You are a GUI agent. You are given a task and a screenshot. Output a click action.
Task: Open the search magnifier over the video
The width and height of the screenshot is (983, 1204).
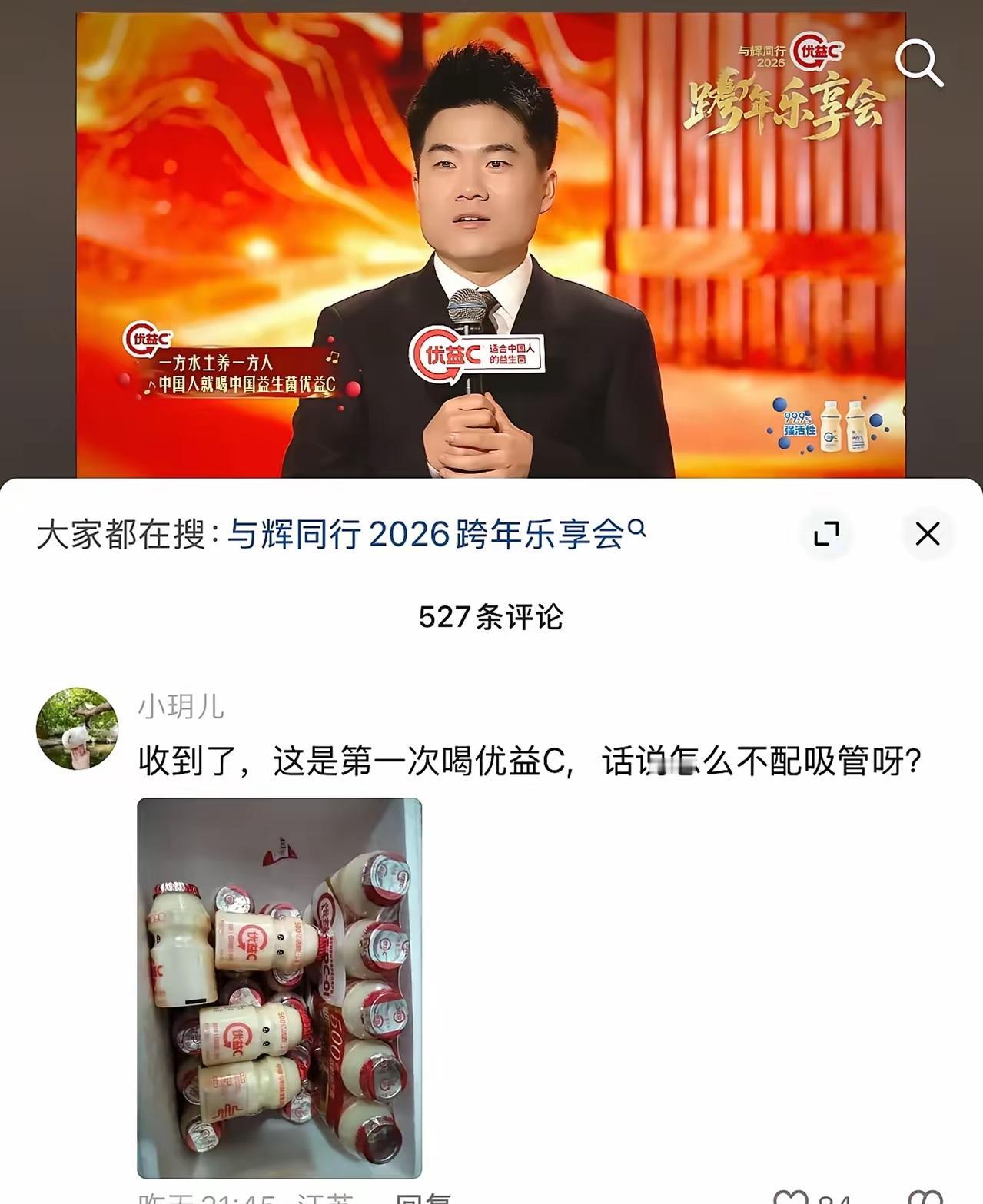click(919, 62)
